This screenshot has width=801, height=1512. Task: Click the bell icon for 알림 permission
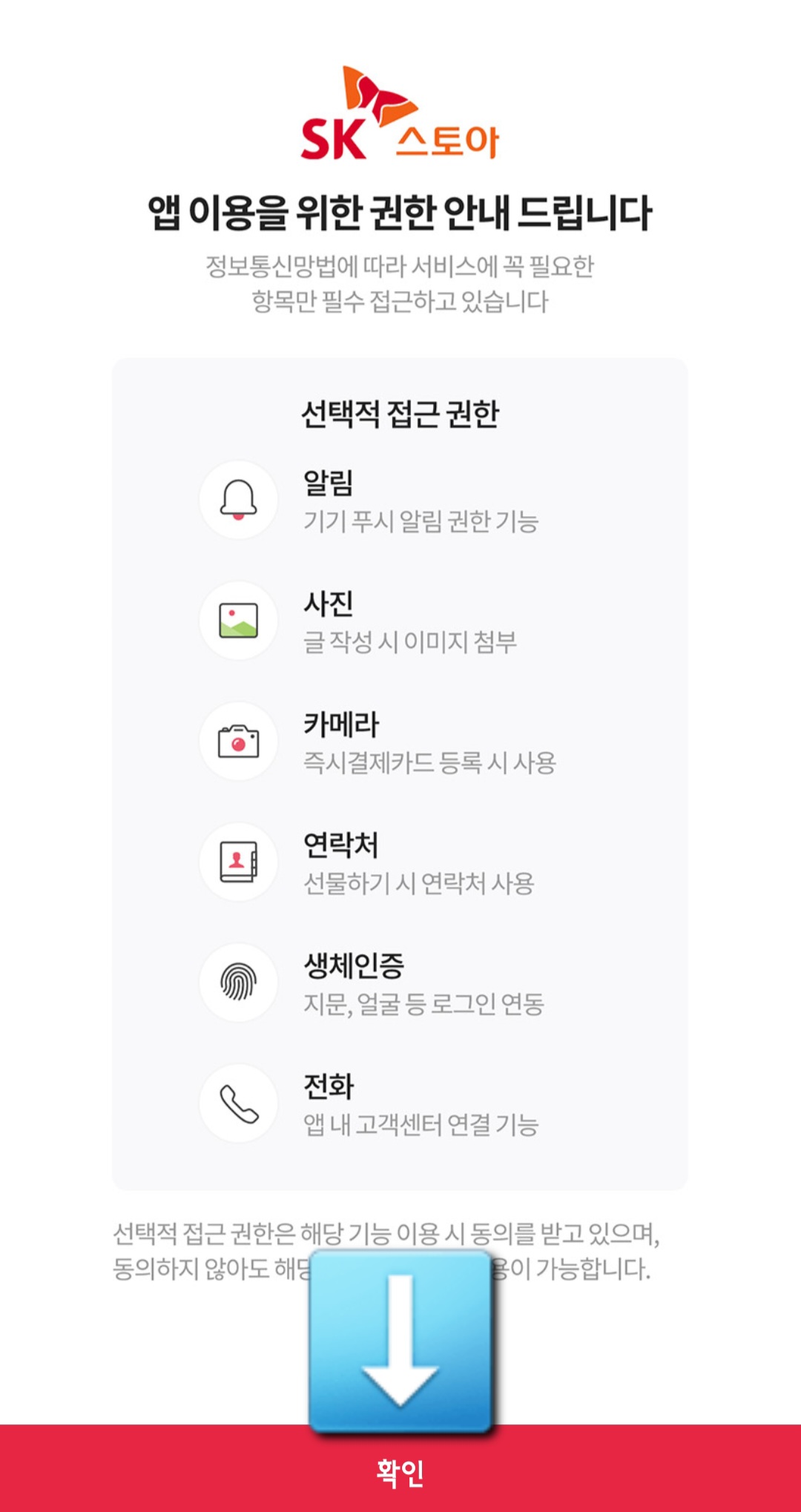pos(237,498)
